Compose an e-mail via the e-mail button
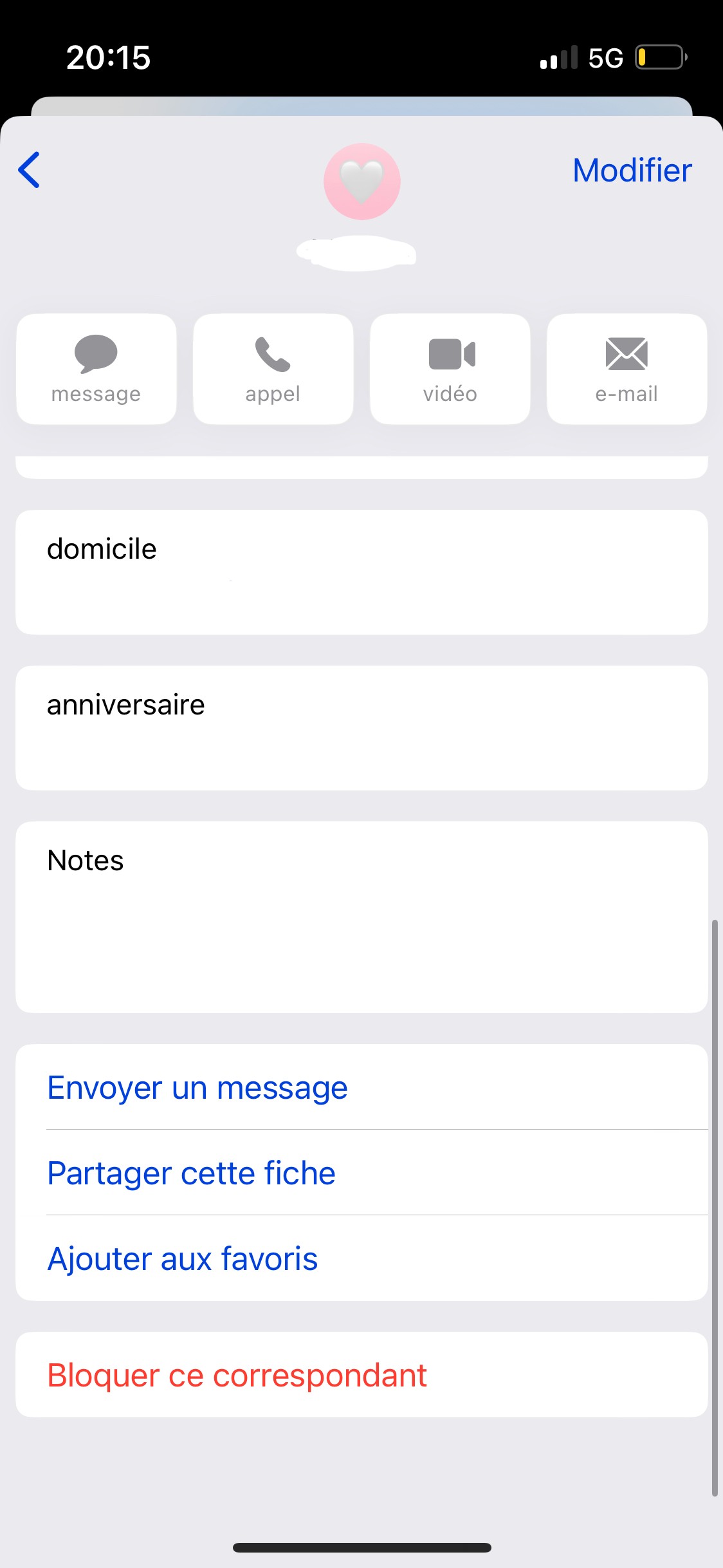 627,369
